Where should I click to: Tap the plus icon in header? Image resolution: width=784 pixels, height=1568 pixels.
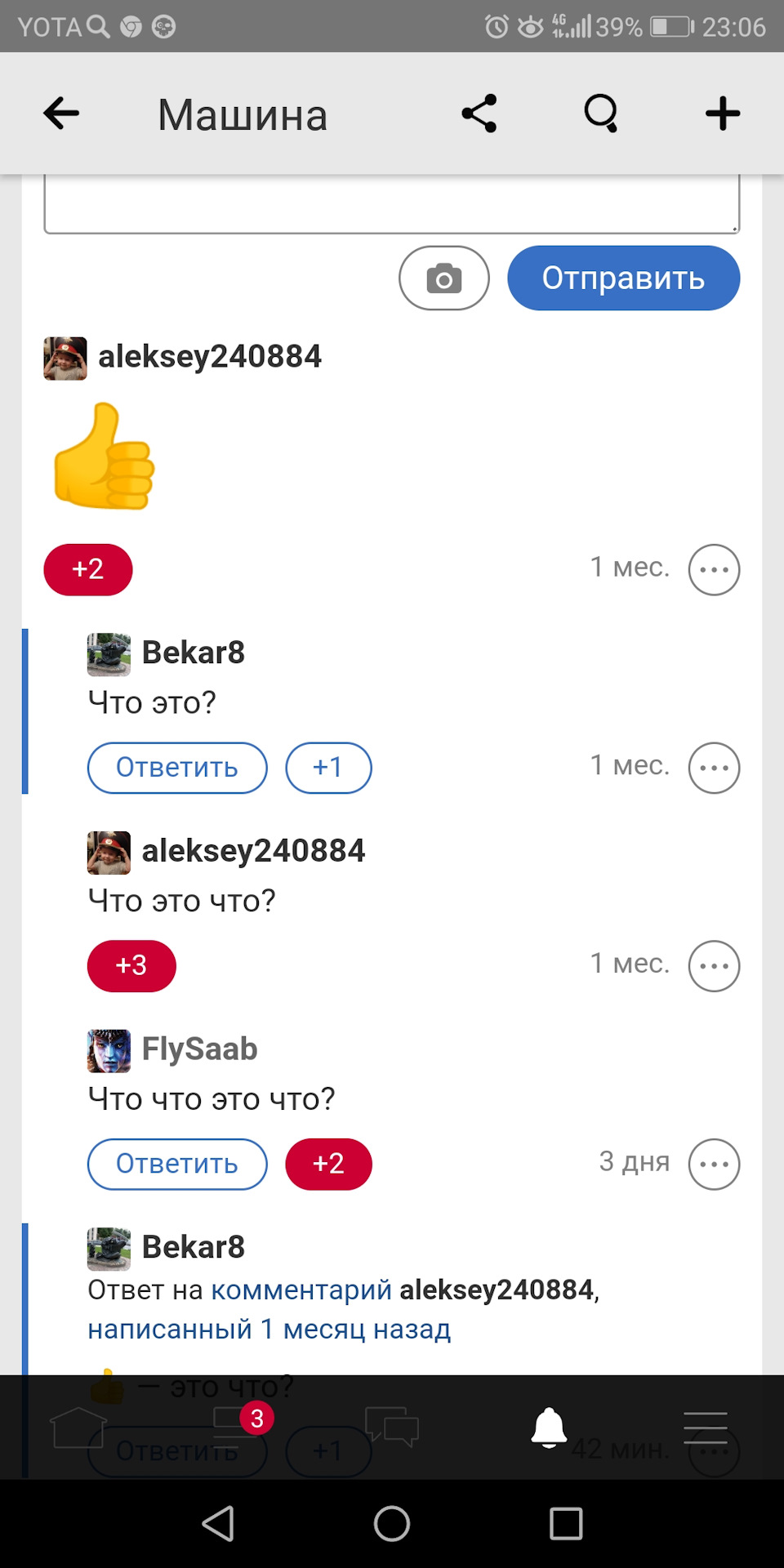click(723, 114)
